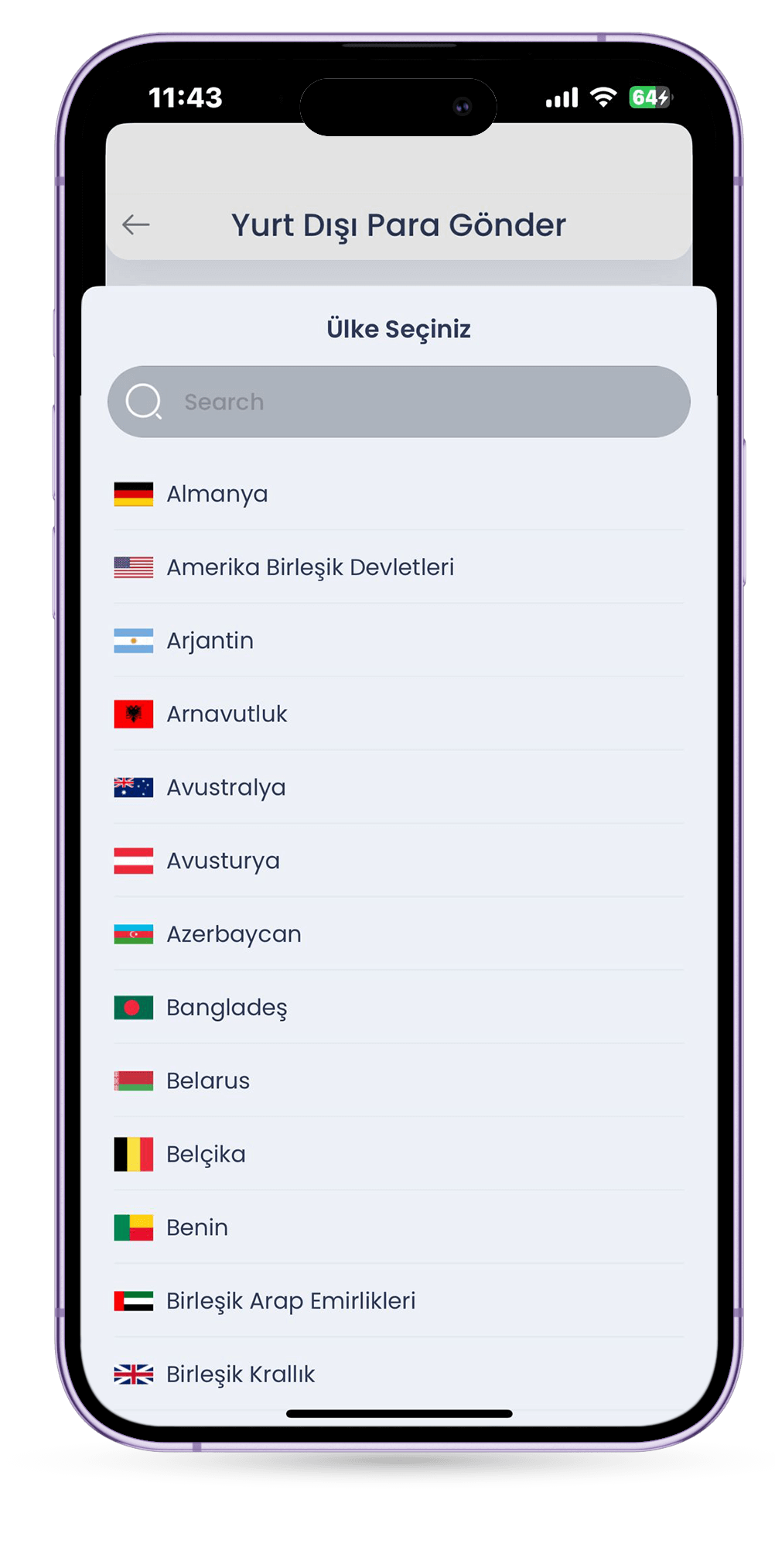The image size is (775, 1568).
Task: Pick Belçika
Action: 206,1154
